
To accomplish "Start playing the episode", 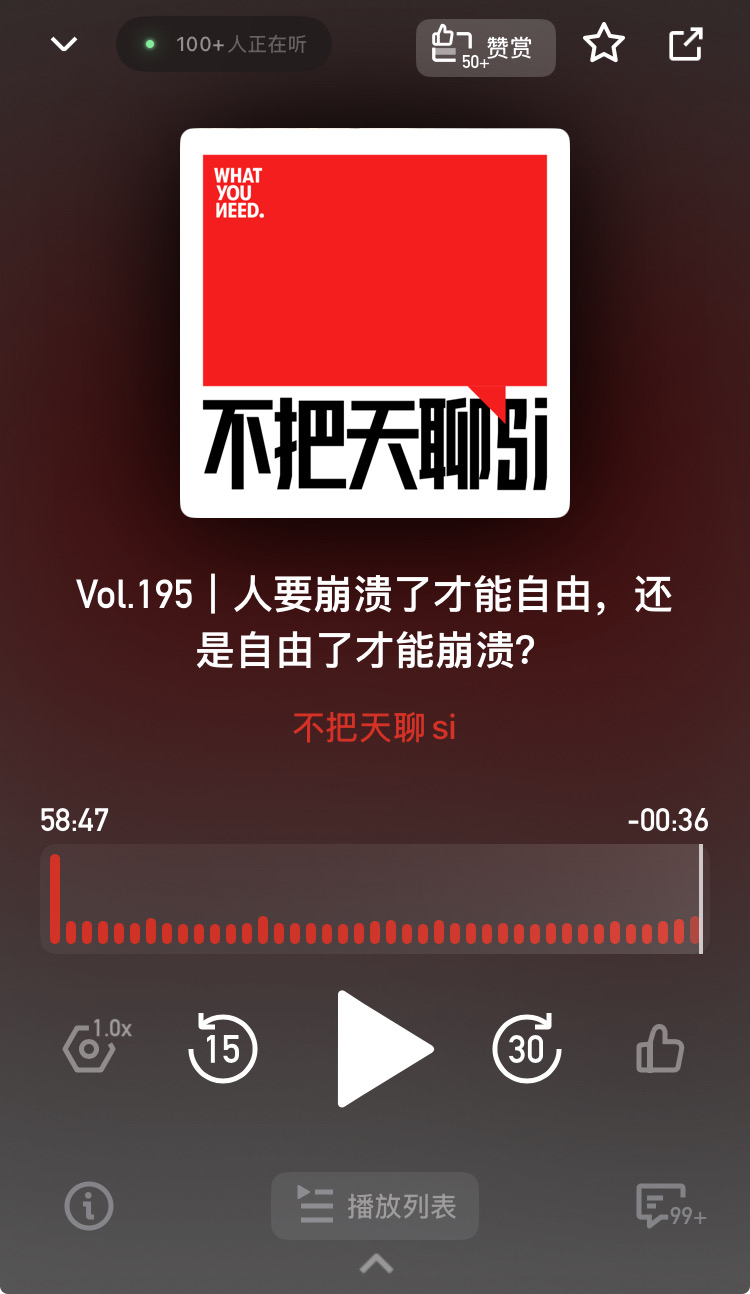I will click(x=383, y=1049).
